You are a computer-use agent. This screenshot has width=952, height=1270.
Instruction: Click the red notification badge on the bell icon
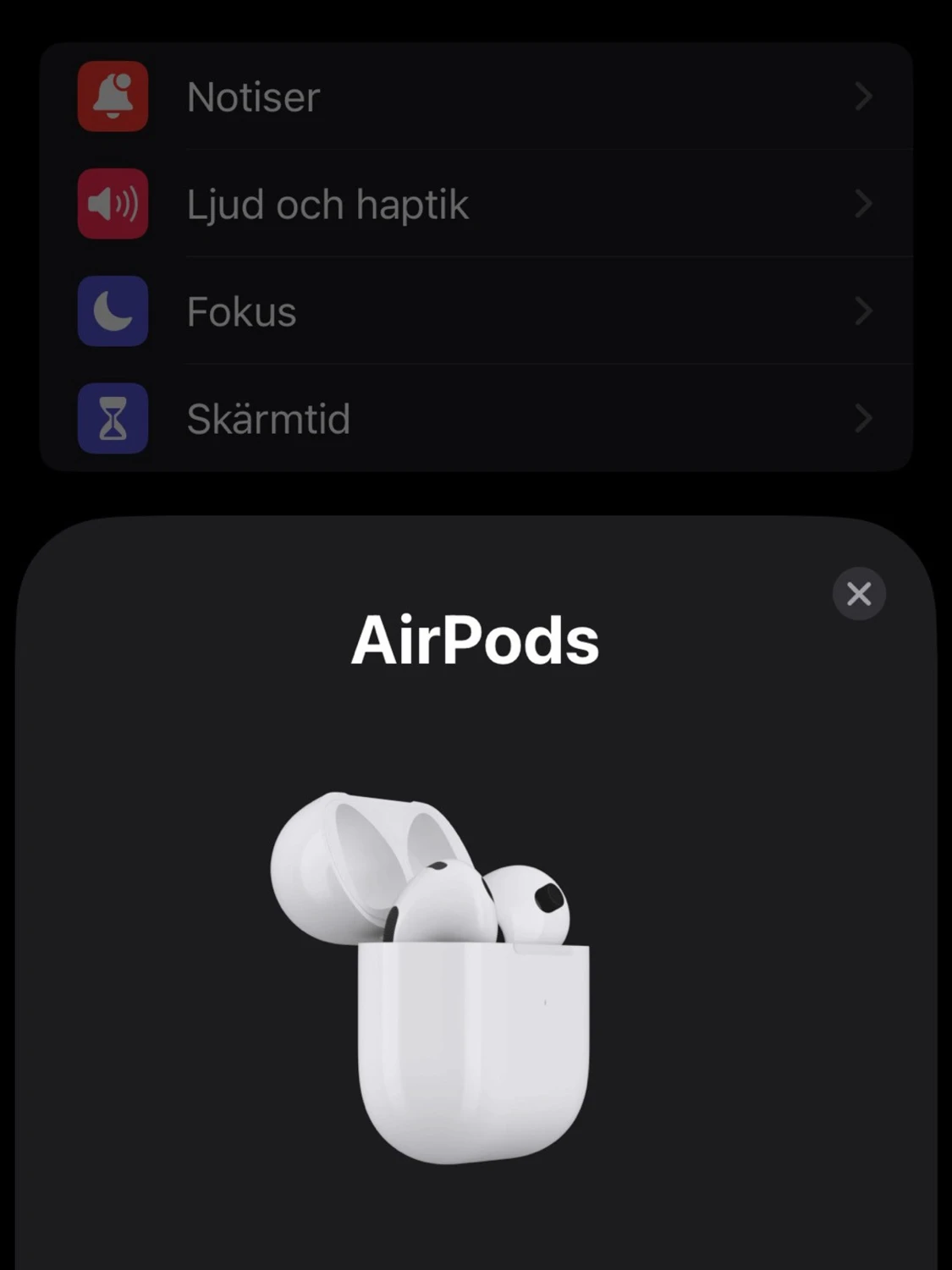[x=125, y=82]
